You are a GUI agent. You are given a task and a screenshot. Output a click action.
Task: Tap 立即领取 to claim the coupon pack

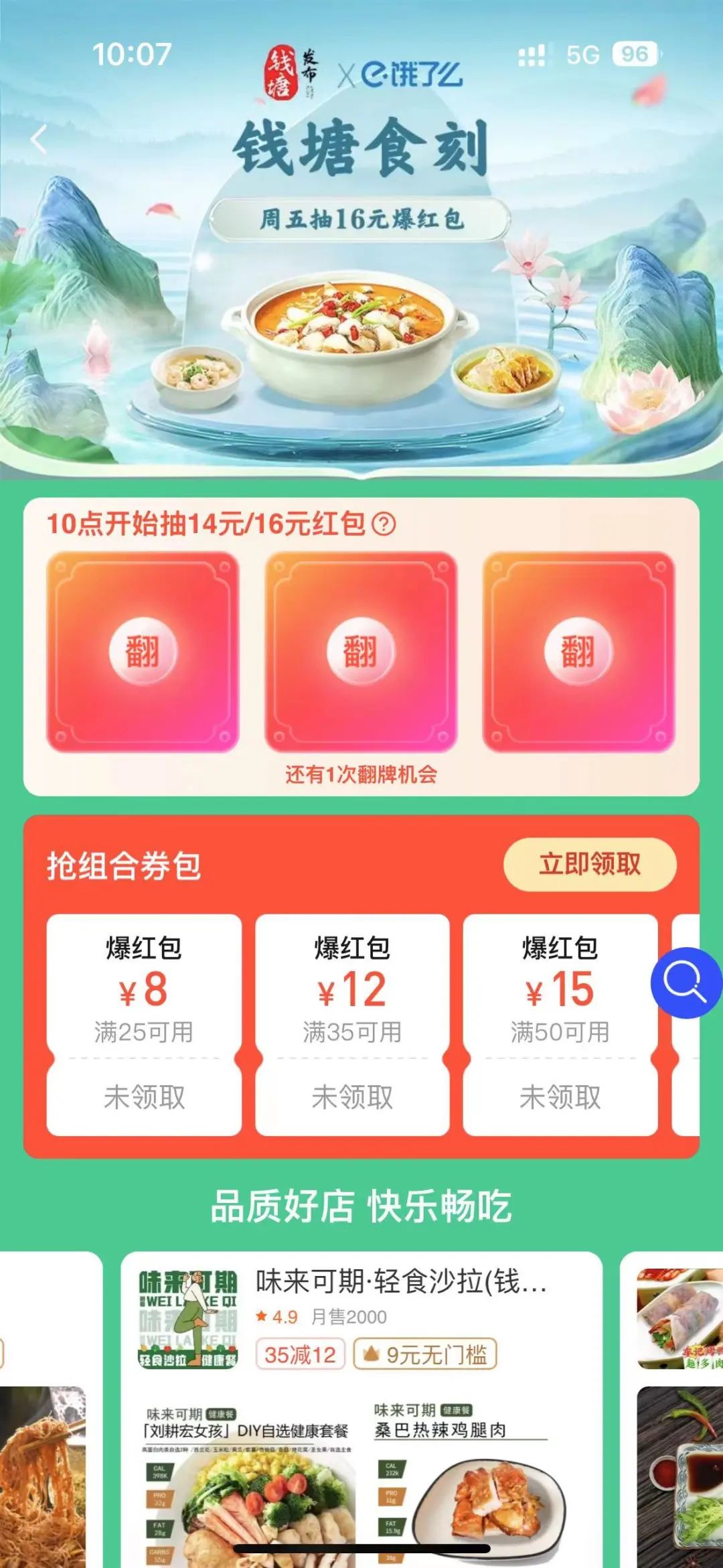click(x=589, y=864)
